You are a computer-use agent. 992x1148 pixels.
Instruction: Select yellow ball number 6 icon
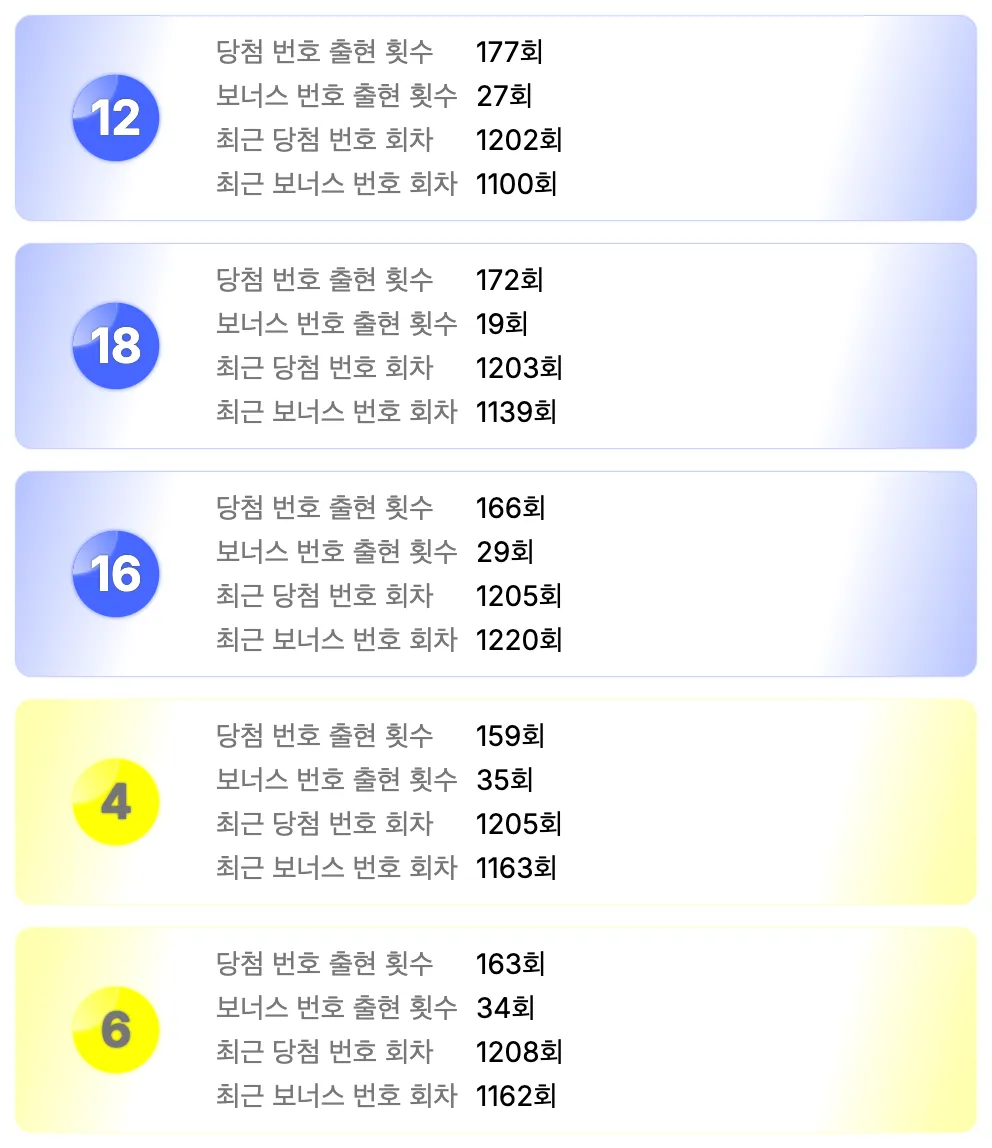point(116,1029)
